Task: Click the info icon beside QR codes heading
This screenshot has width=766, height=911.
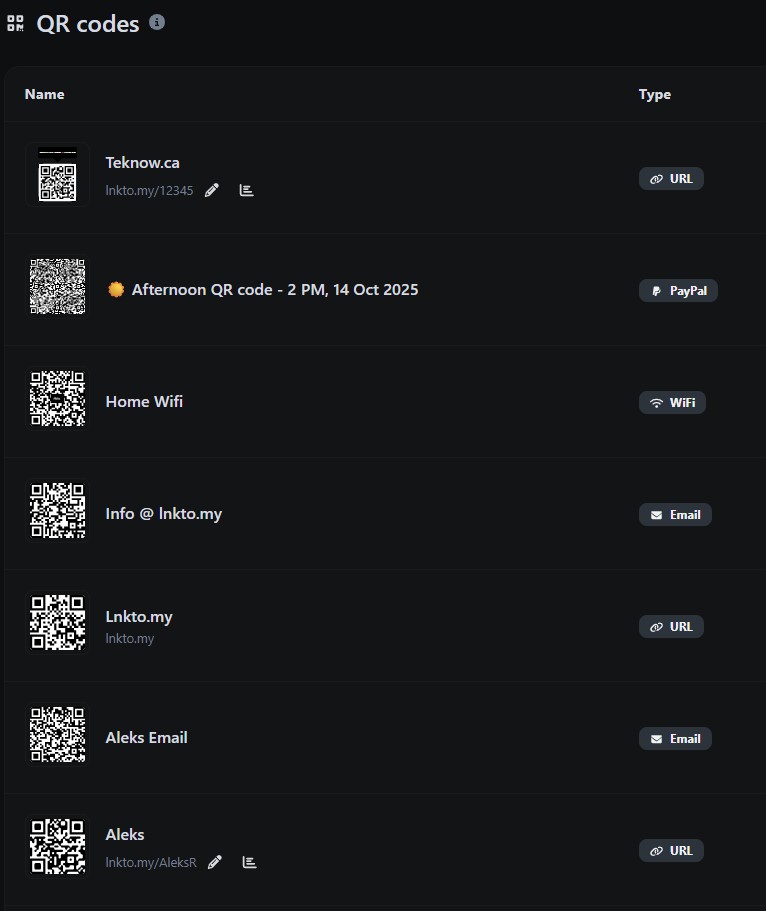Action: point(156,22)
